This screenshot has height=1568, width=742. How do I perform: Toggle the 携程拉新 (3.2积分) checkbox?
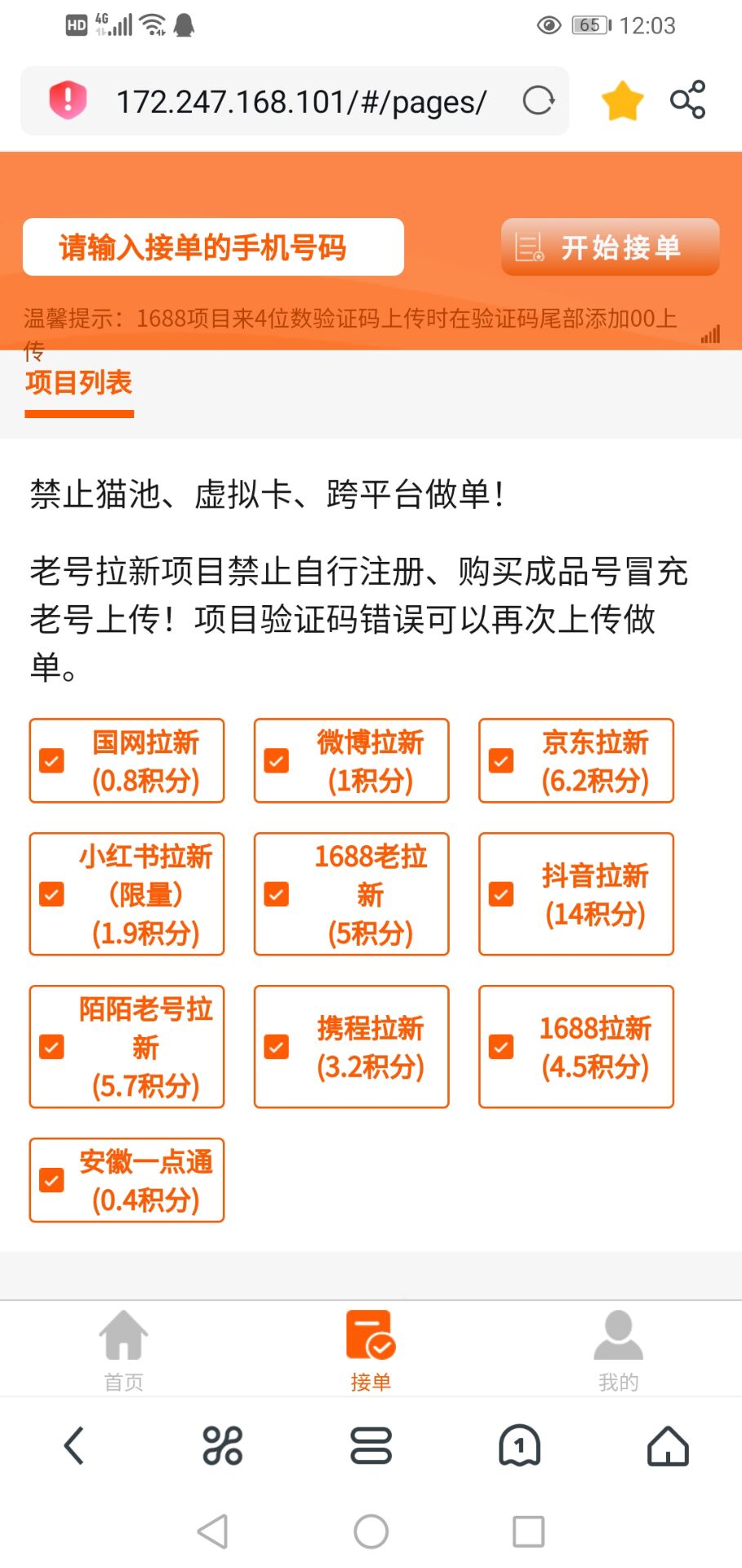pyautogui.click(x=277, y=1047)
